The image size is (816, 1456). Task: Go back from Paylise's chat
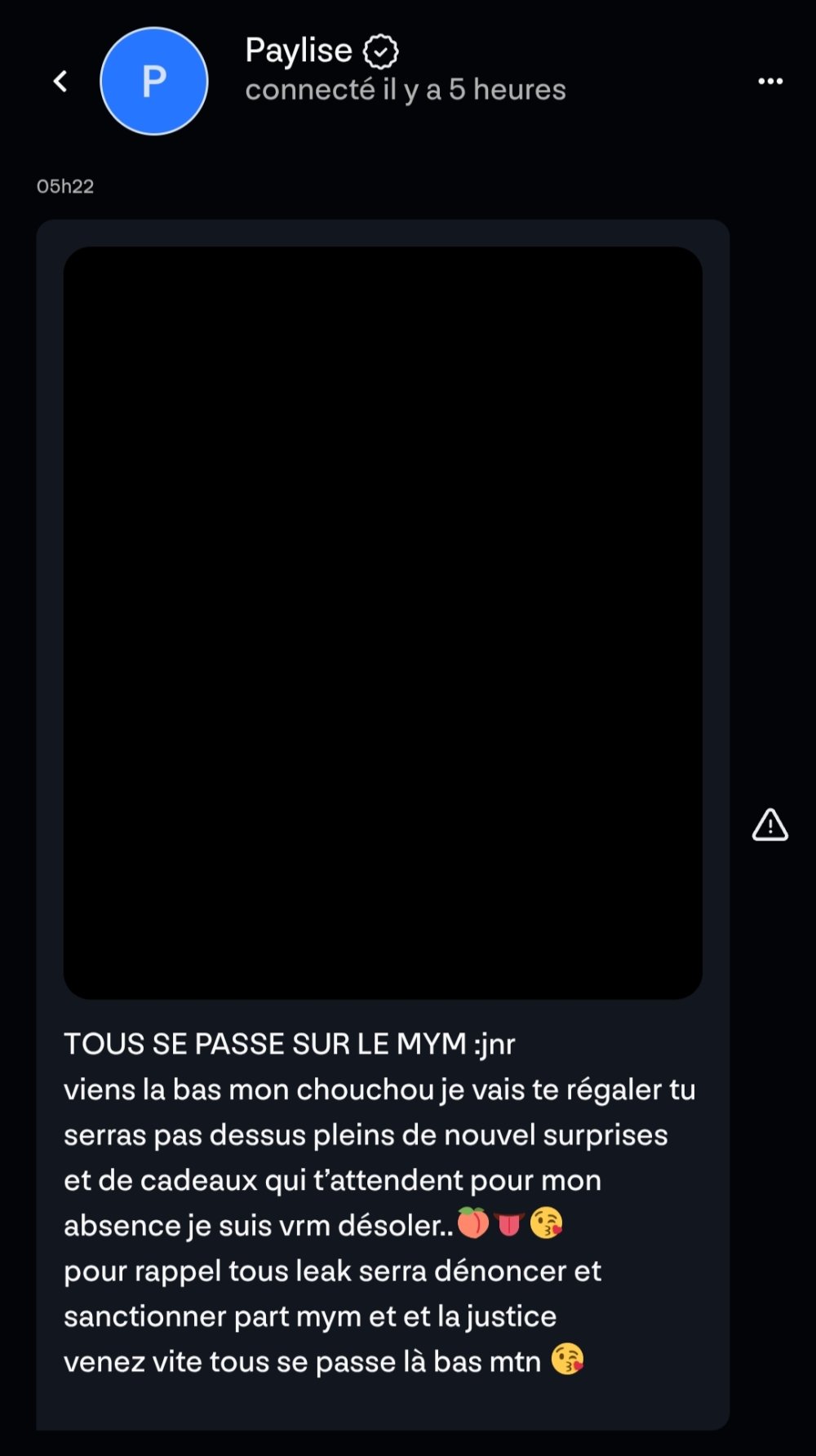[x=60, y=81]
